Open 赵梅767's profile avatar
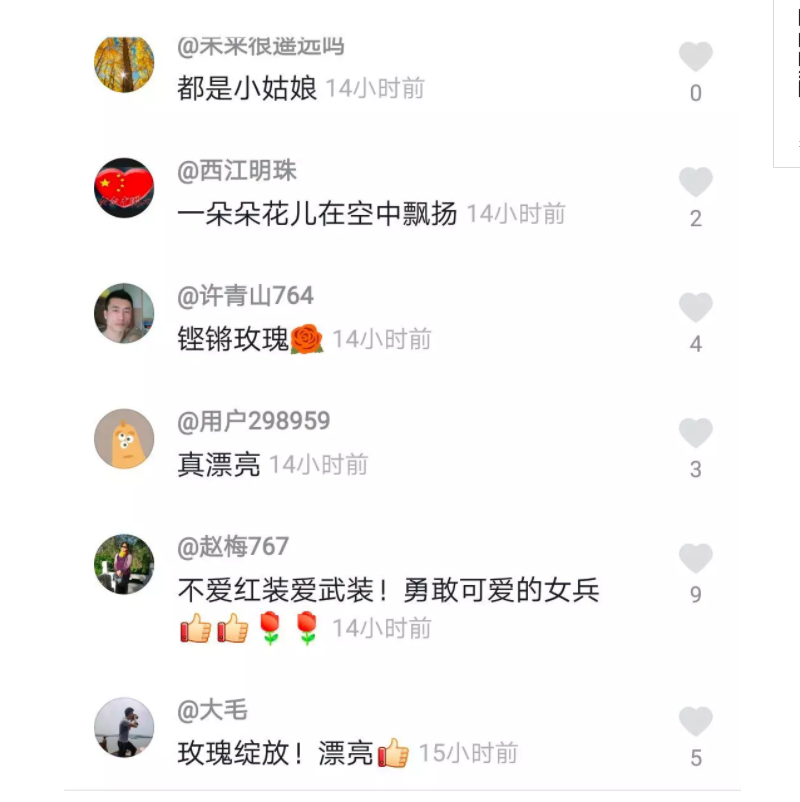The width and height of the screenshot is (800, 802). click(124, 564)
